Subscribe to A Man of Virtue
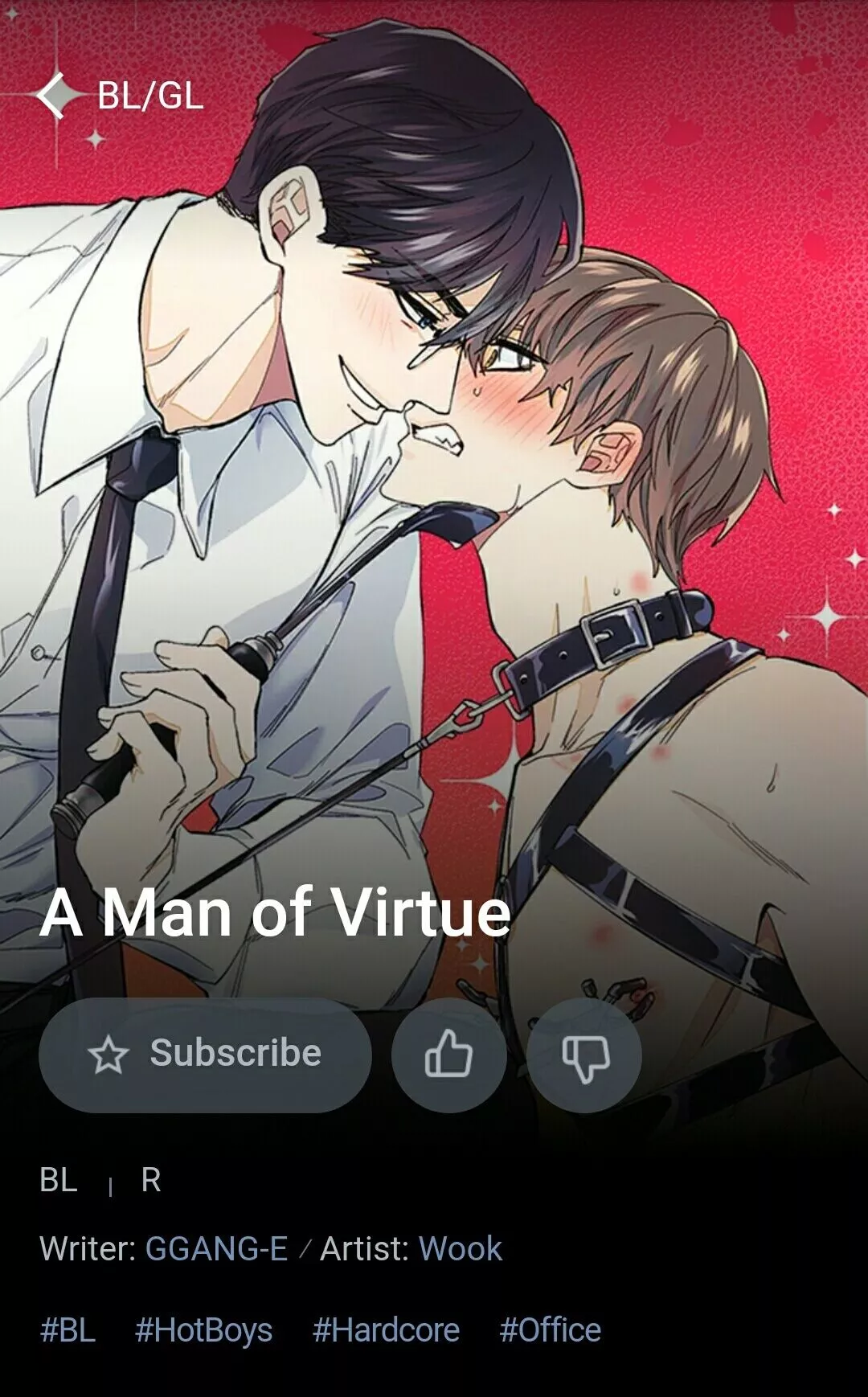The image size is (868, 1397). (x=205, y=1055)
